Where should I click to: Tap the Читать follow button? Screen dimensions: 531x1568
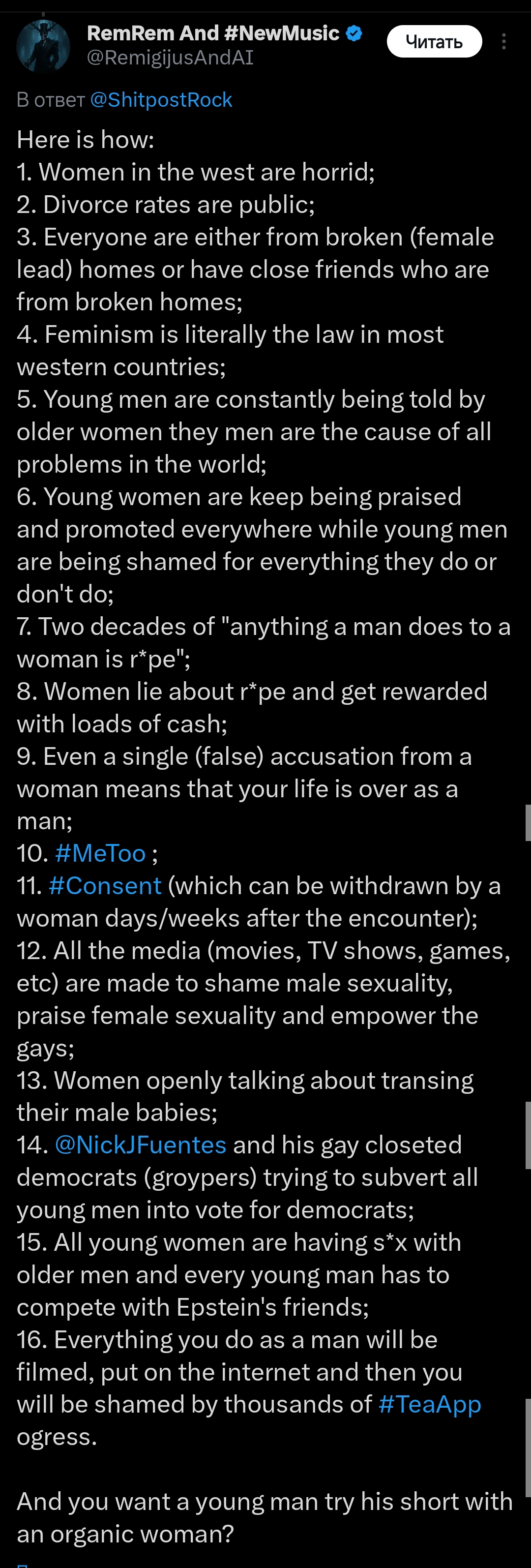434,41
